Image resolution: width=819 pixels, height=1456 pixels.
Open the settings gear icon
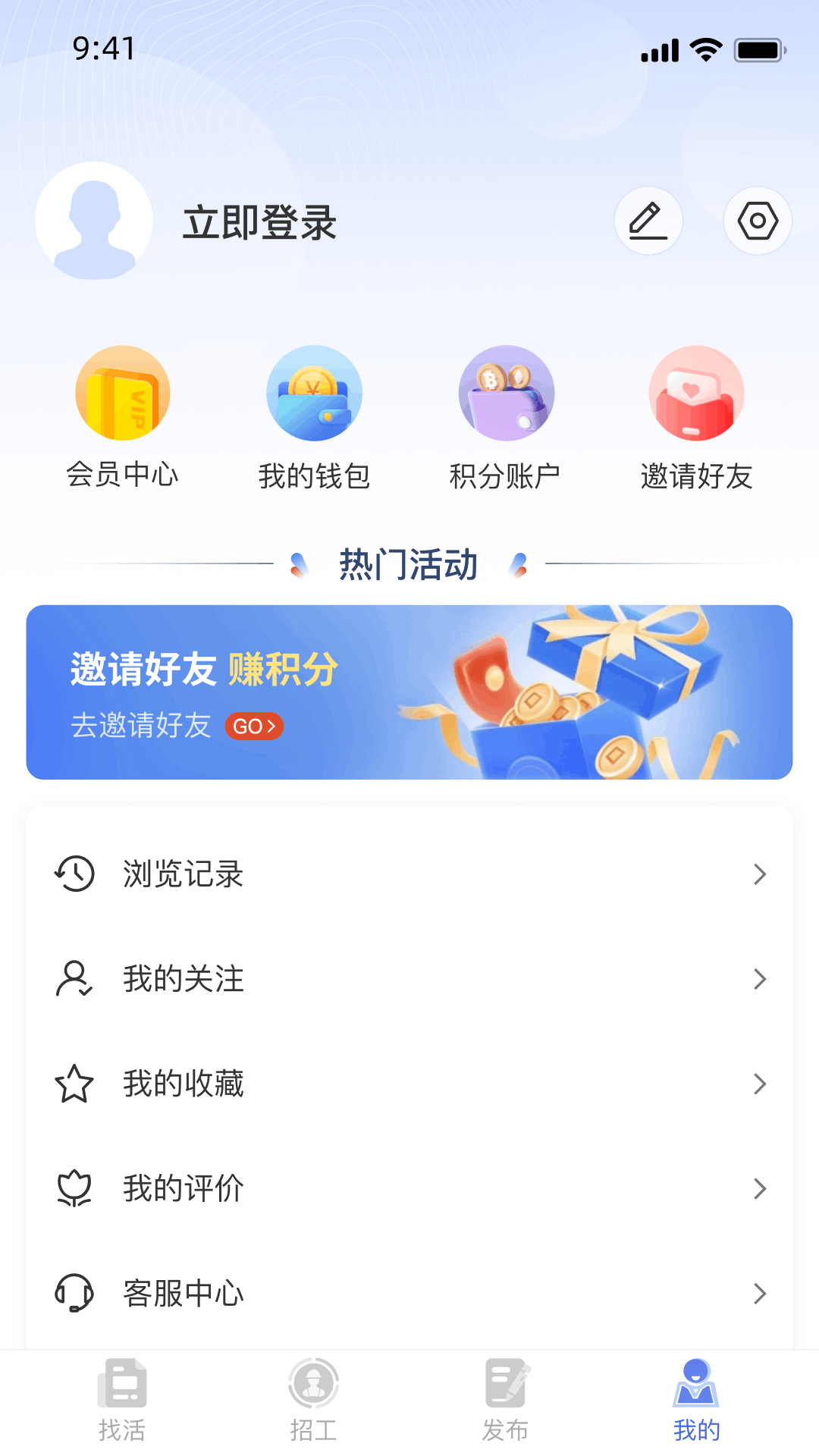(x=758, y=220)
